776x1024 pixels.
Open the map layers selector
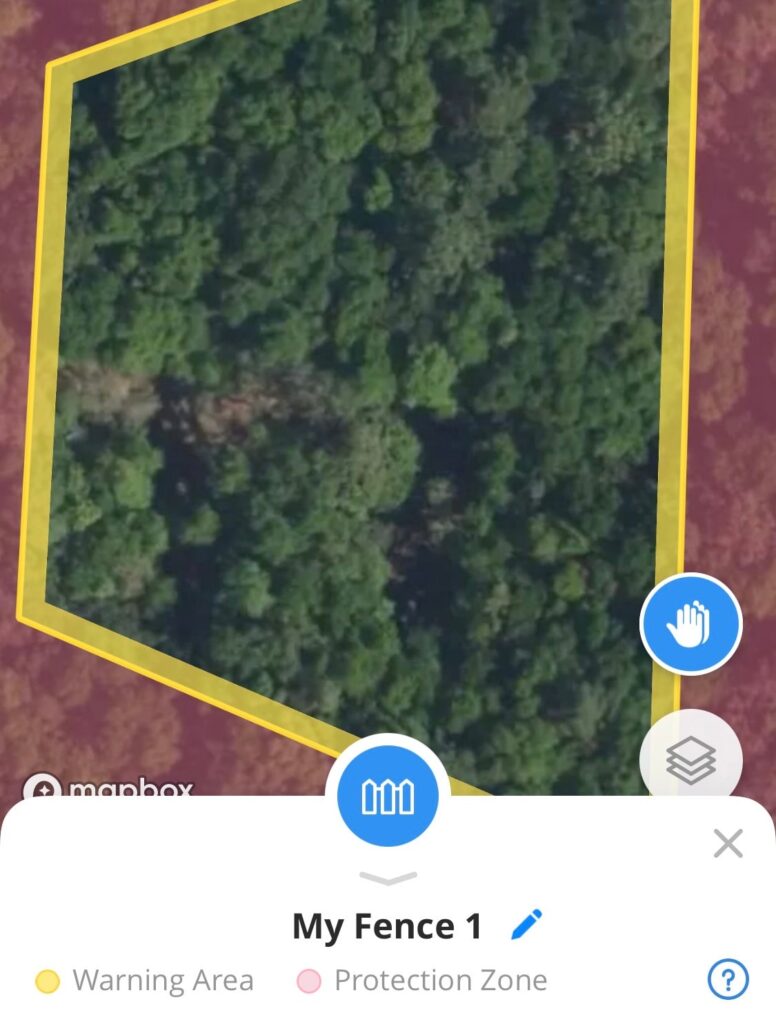coord(690,760)
